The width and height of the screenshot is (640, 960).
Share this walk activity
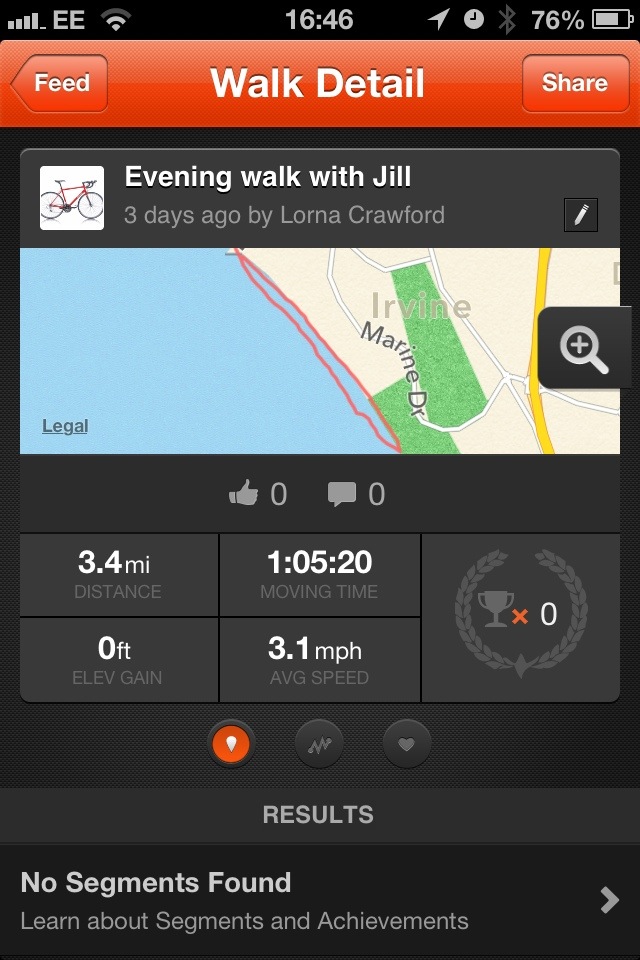coord(574,83)
